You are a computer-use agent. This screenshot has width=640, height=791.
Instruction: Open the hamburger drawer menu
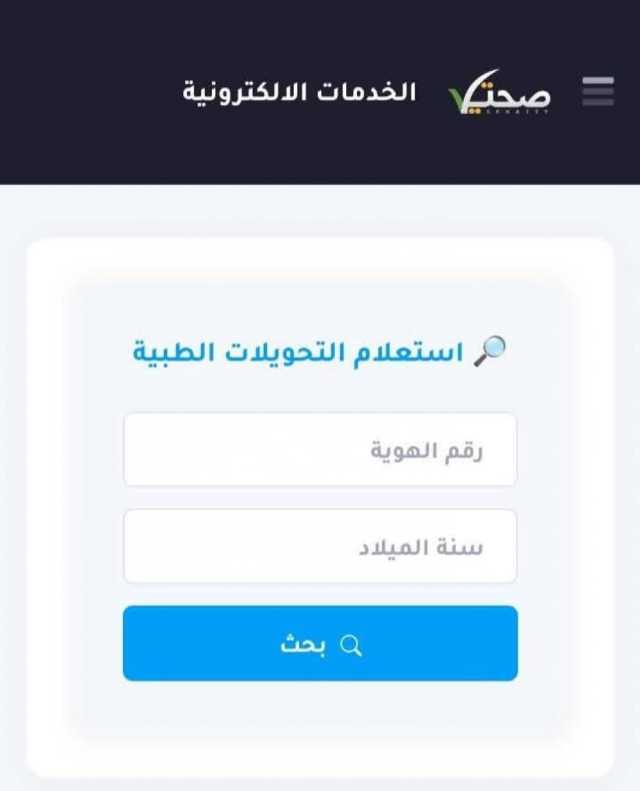click(x=598, y=91)
